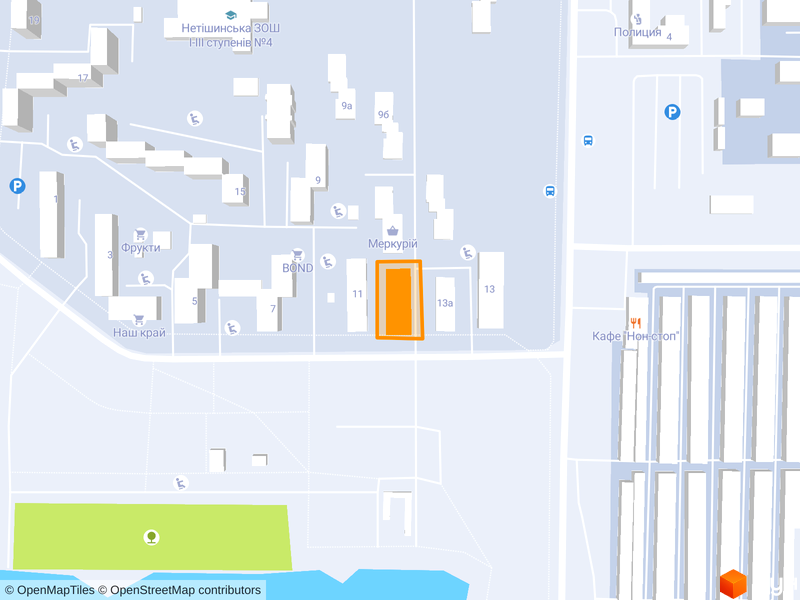Open the Нетішинська ЗОШ school marker
The width and height of the screenshot is (800, 600).
point(231,15)
